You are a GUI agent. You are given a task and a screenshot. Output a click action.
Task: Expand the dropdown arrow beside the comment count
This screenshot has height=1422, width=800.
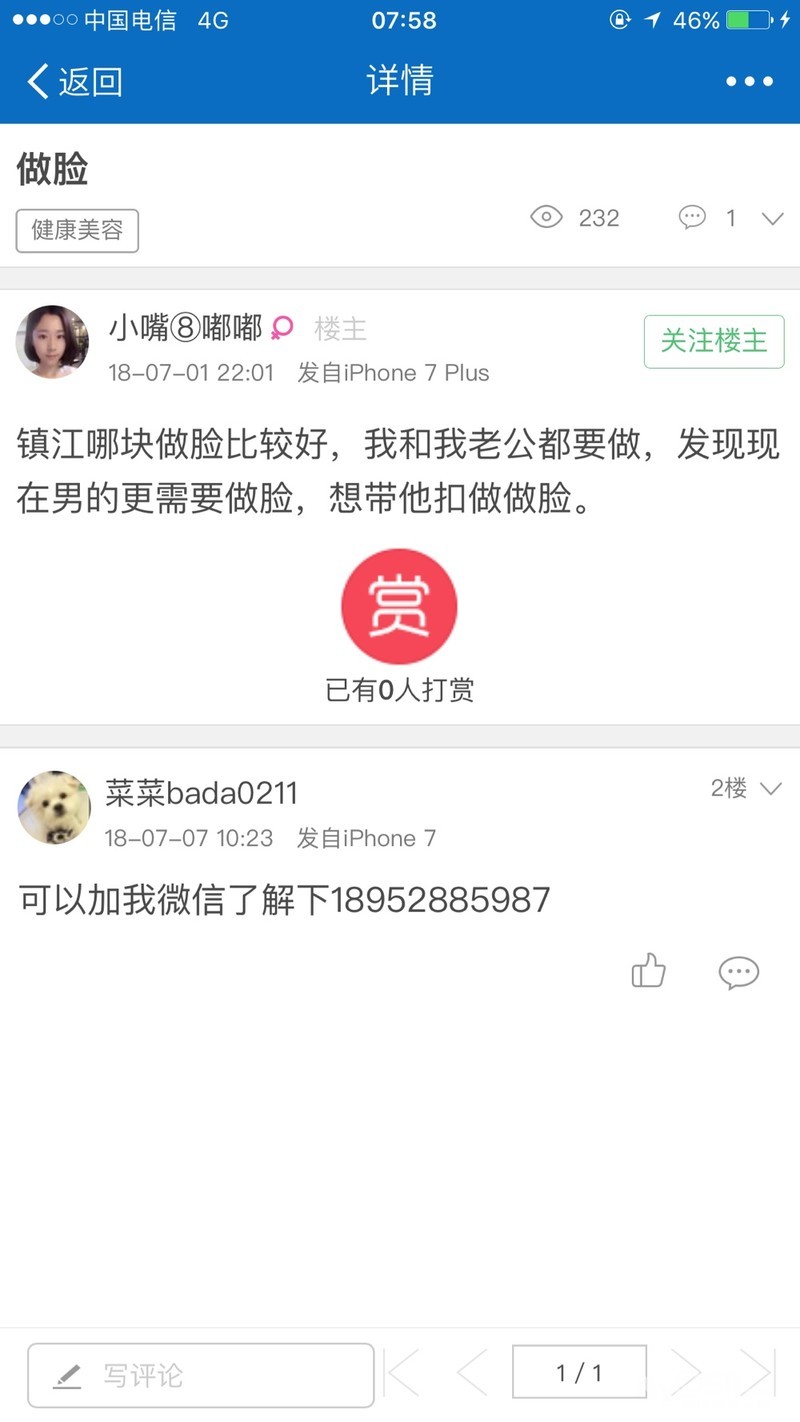click(772, 218)
